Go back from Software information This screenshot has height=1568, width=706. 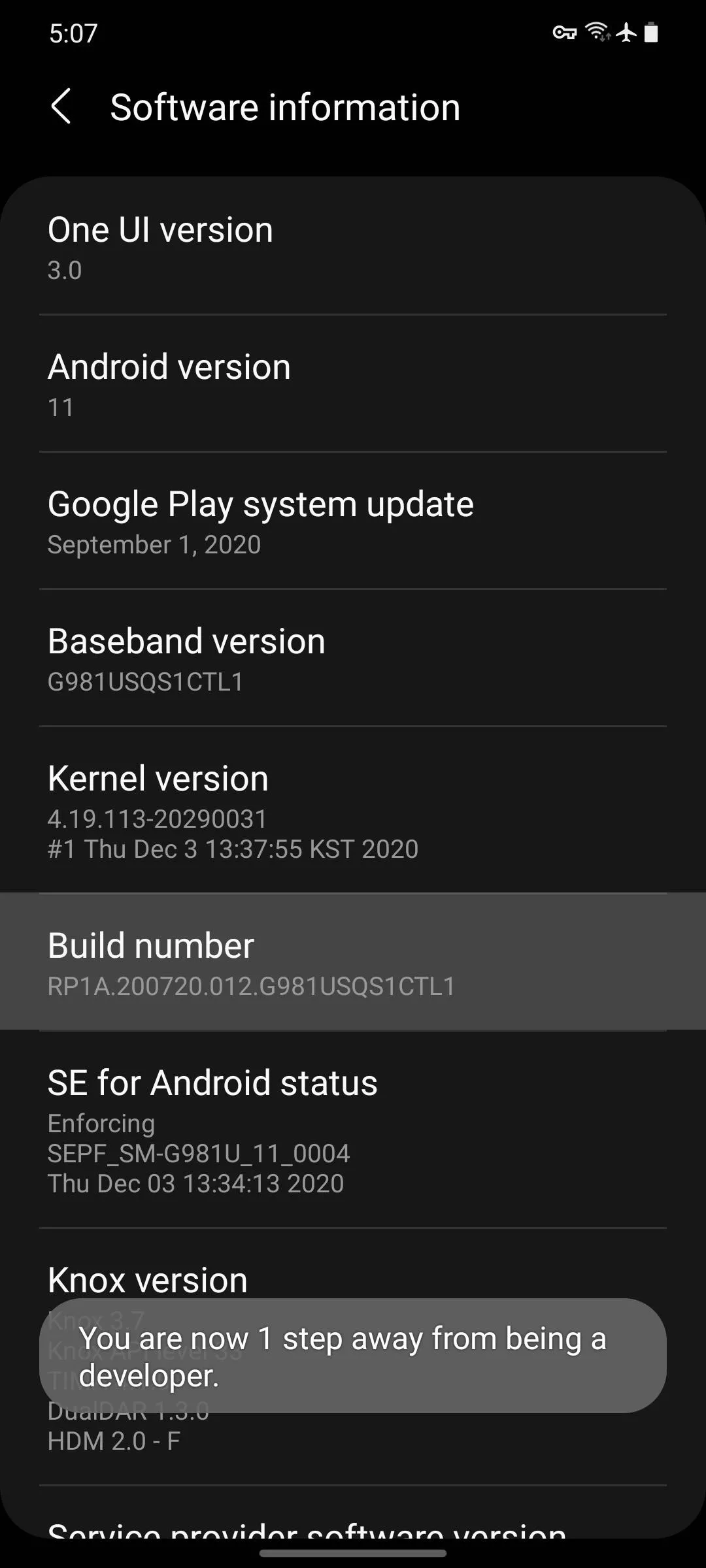pyautogui.click(x=61, y=107)
